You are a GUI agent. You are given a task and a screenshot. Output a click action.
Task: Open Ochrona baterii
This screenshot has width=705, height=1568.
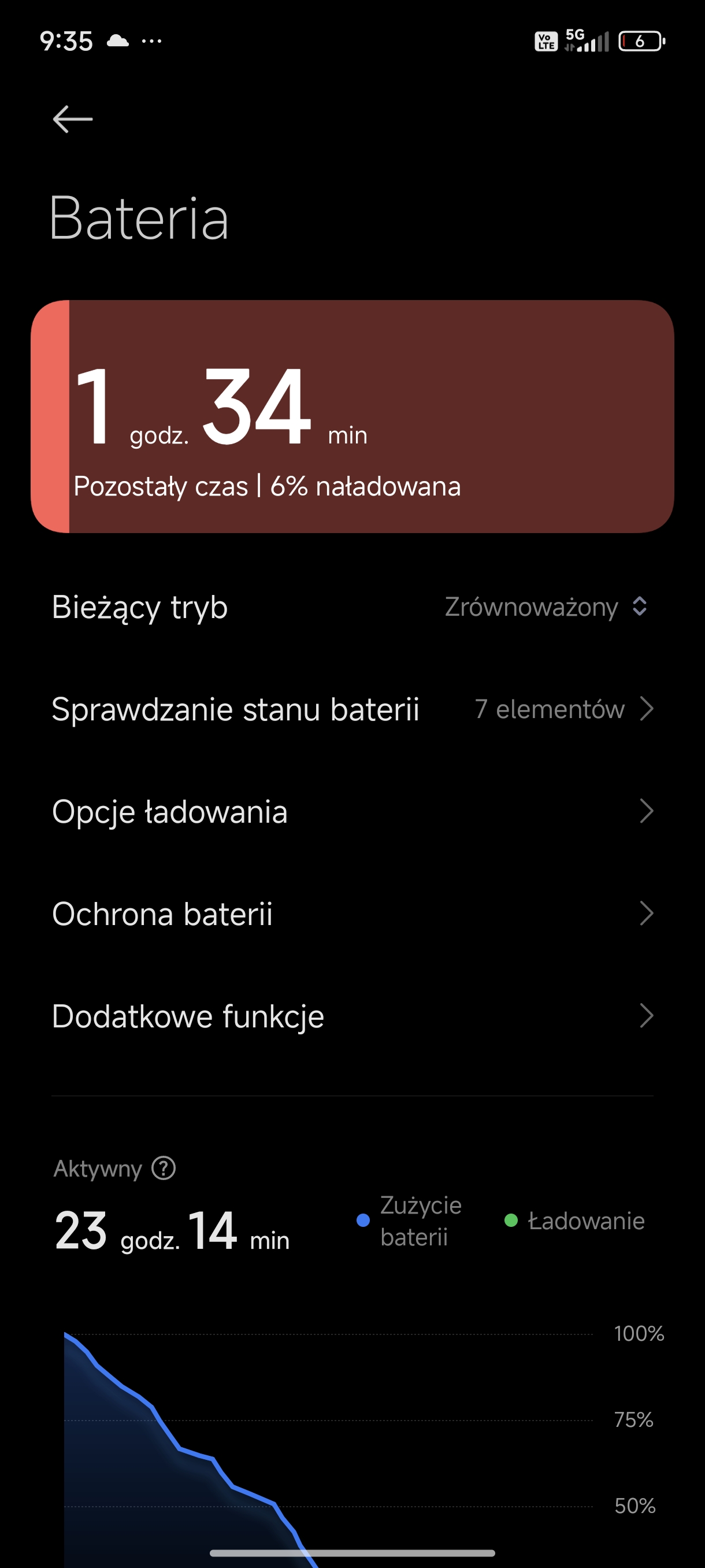pyautogui.click(x=353, y=914)
